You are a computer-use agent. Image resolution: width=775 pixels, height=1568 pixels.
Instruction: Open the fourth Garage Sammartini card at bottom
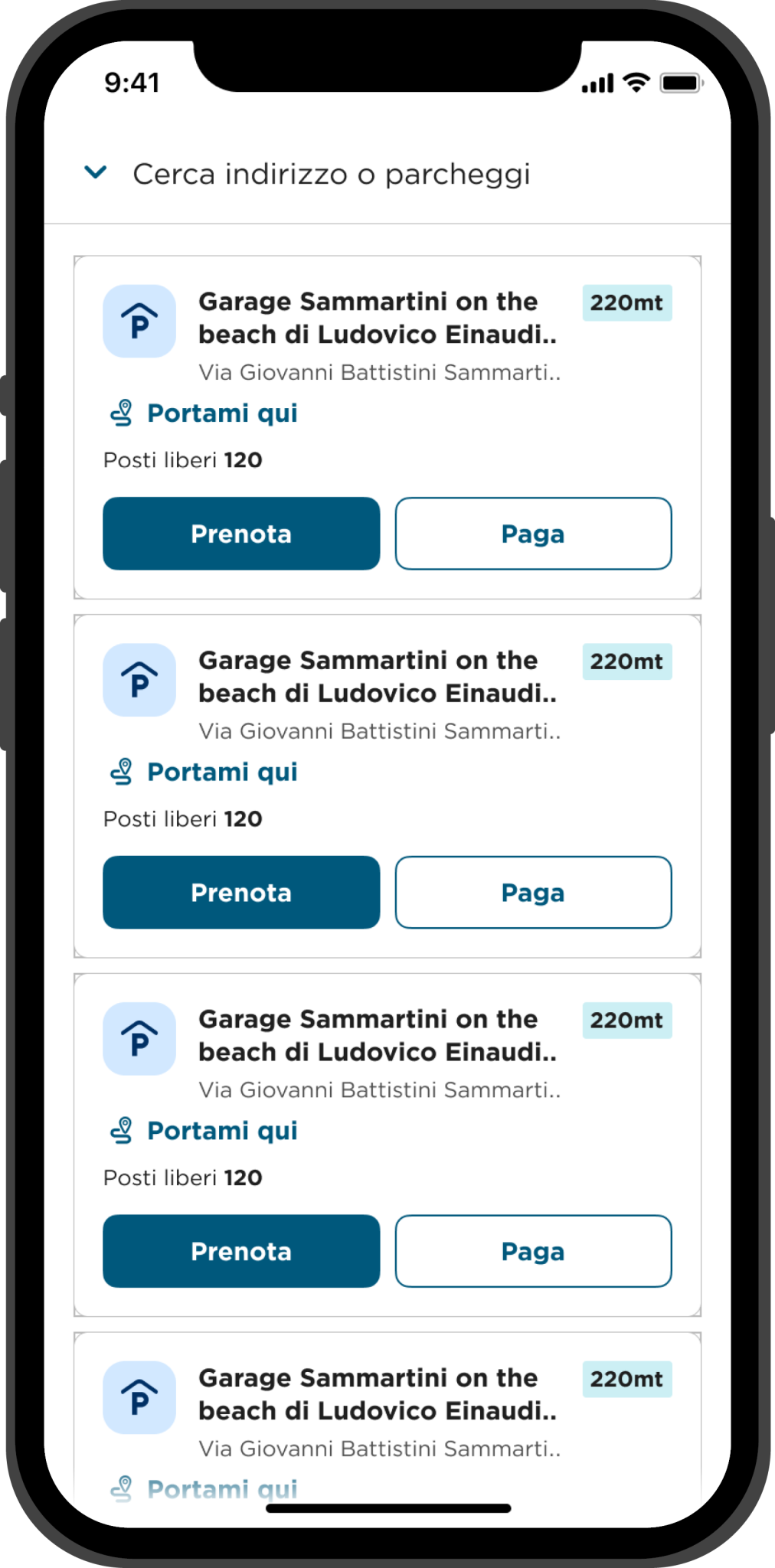pyautogui.click(x=387, y=1416)
